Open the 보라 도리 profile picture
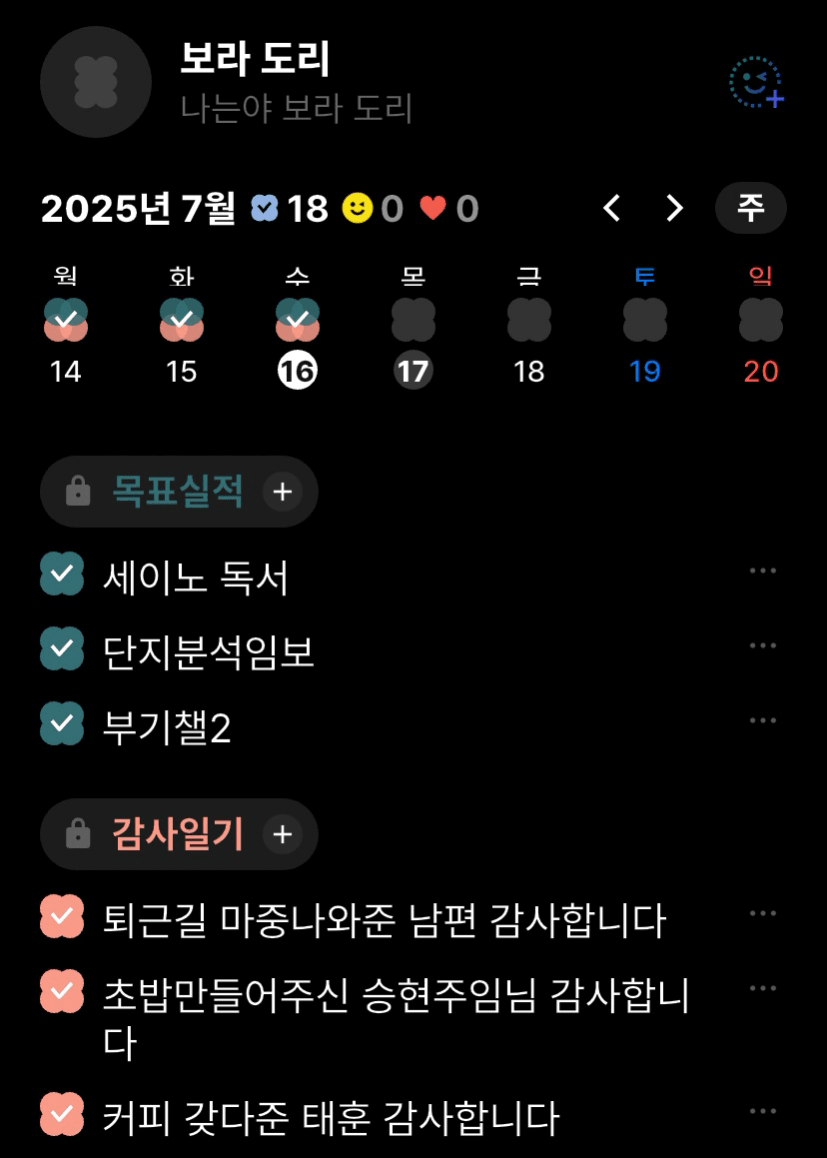 tap(96, 82)
